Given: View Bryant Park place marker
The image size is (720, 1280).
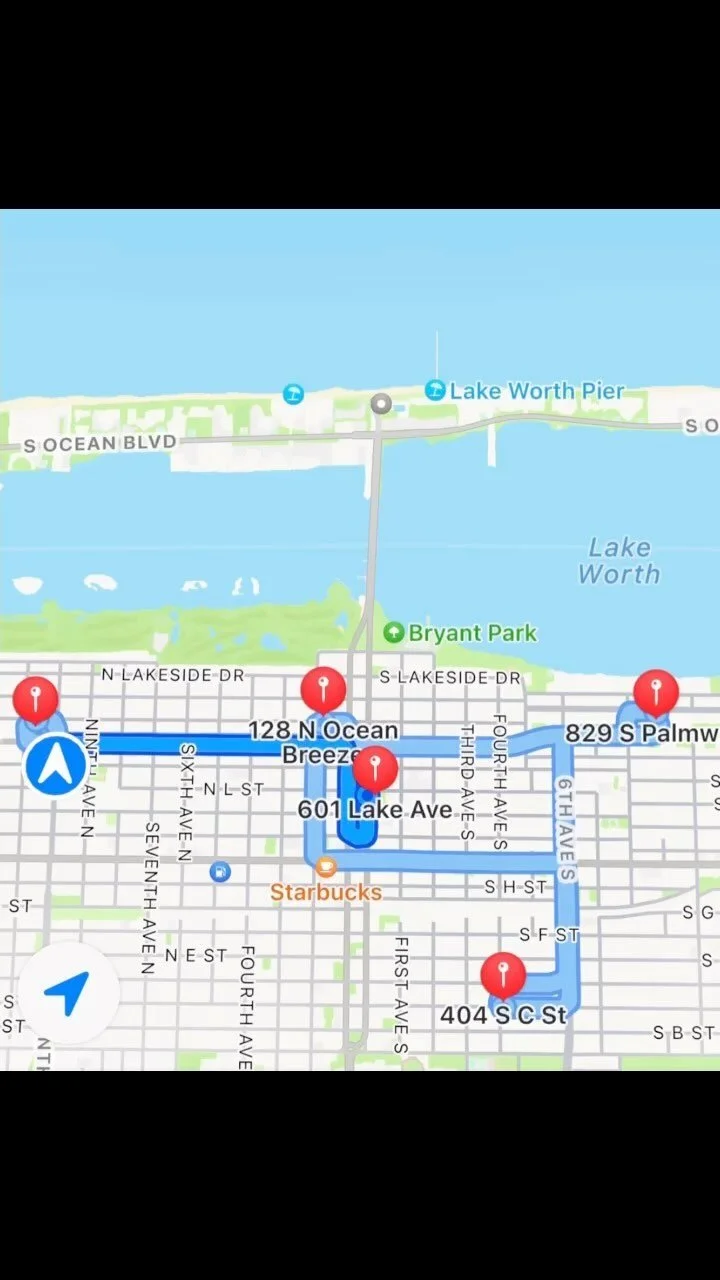Looking at the screenshot, I should coord(394,632).
